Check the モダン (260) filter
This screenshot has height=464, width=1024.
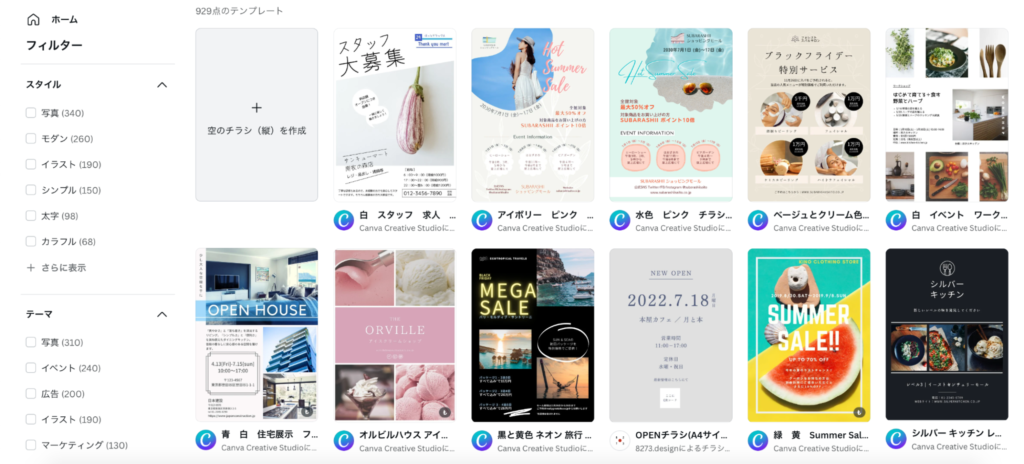[31, 139]
